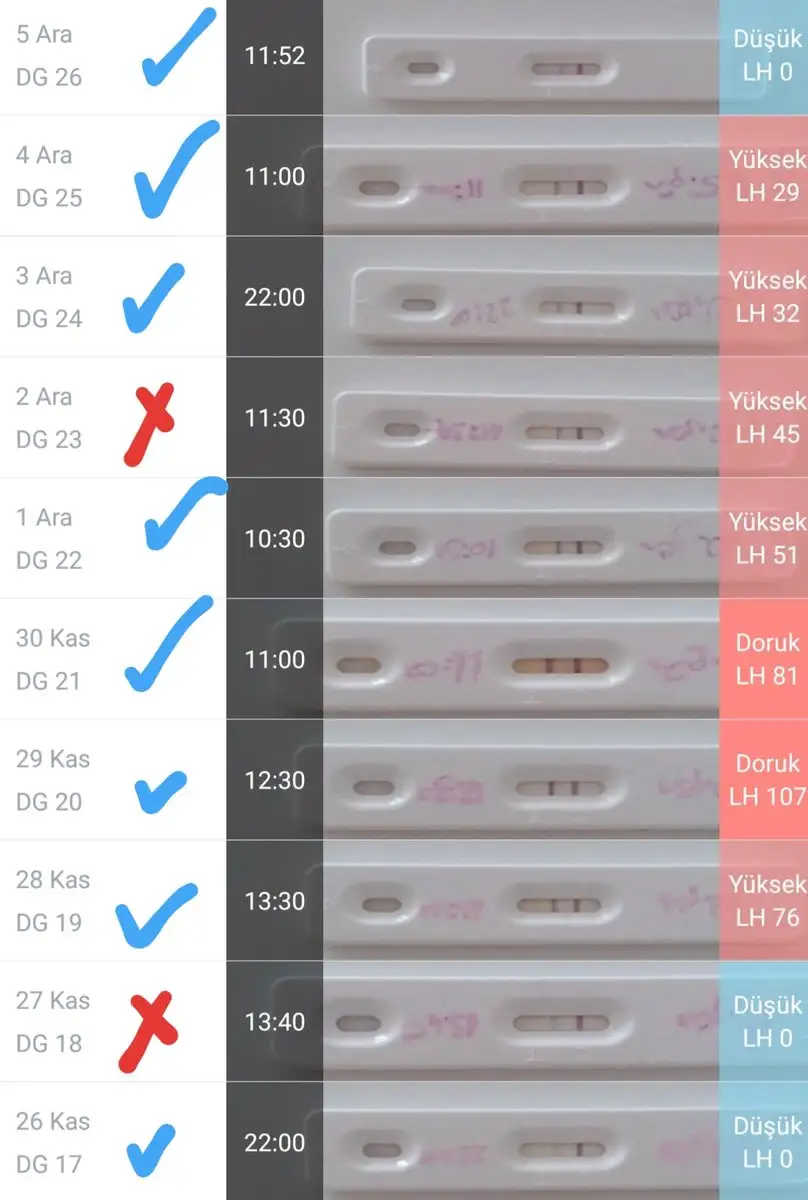Open the 1 Ara LH 51 entry

tap(520, 539)
